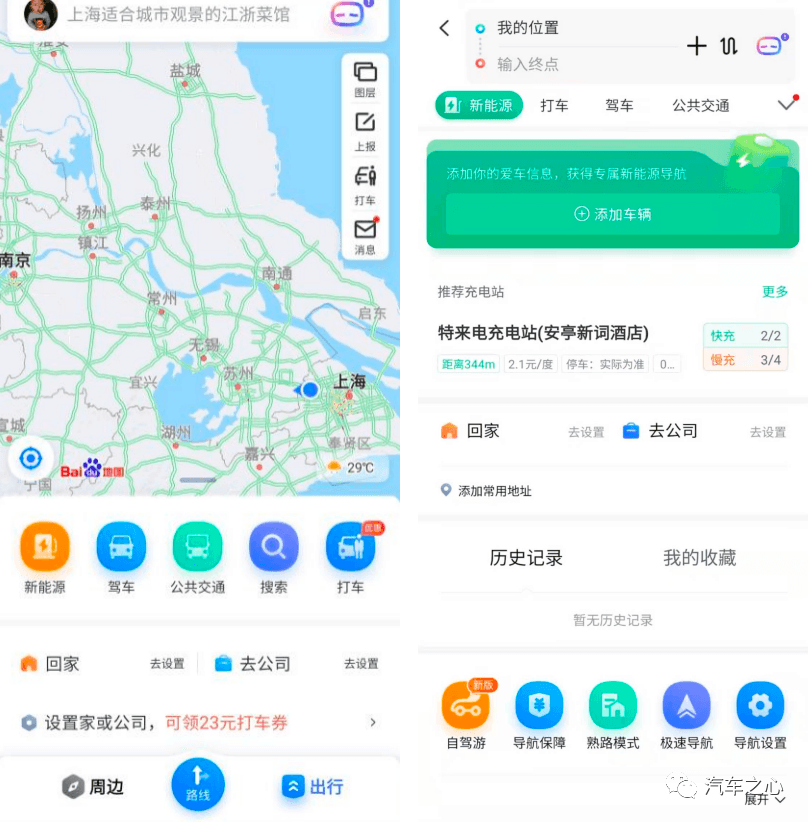Go back from the route planner

click(445, 28)
